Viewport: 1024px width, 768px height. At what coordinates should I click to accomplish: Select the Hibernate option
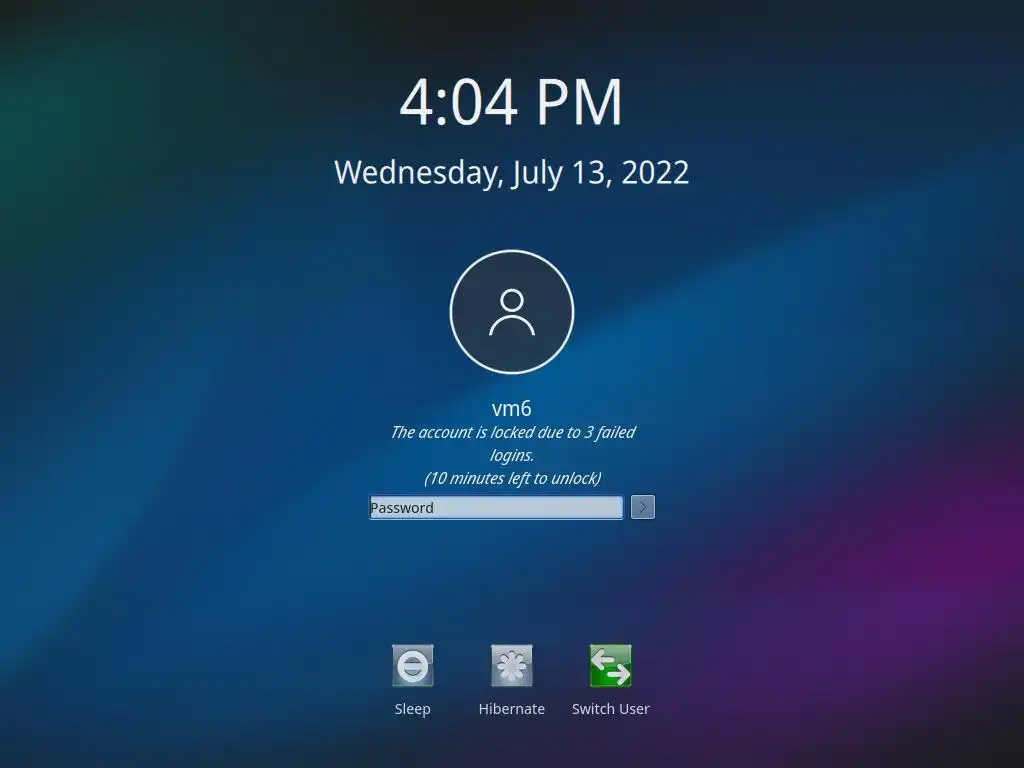(x=511, y=666)
